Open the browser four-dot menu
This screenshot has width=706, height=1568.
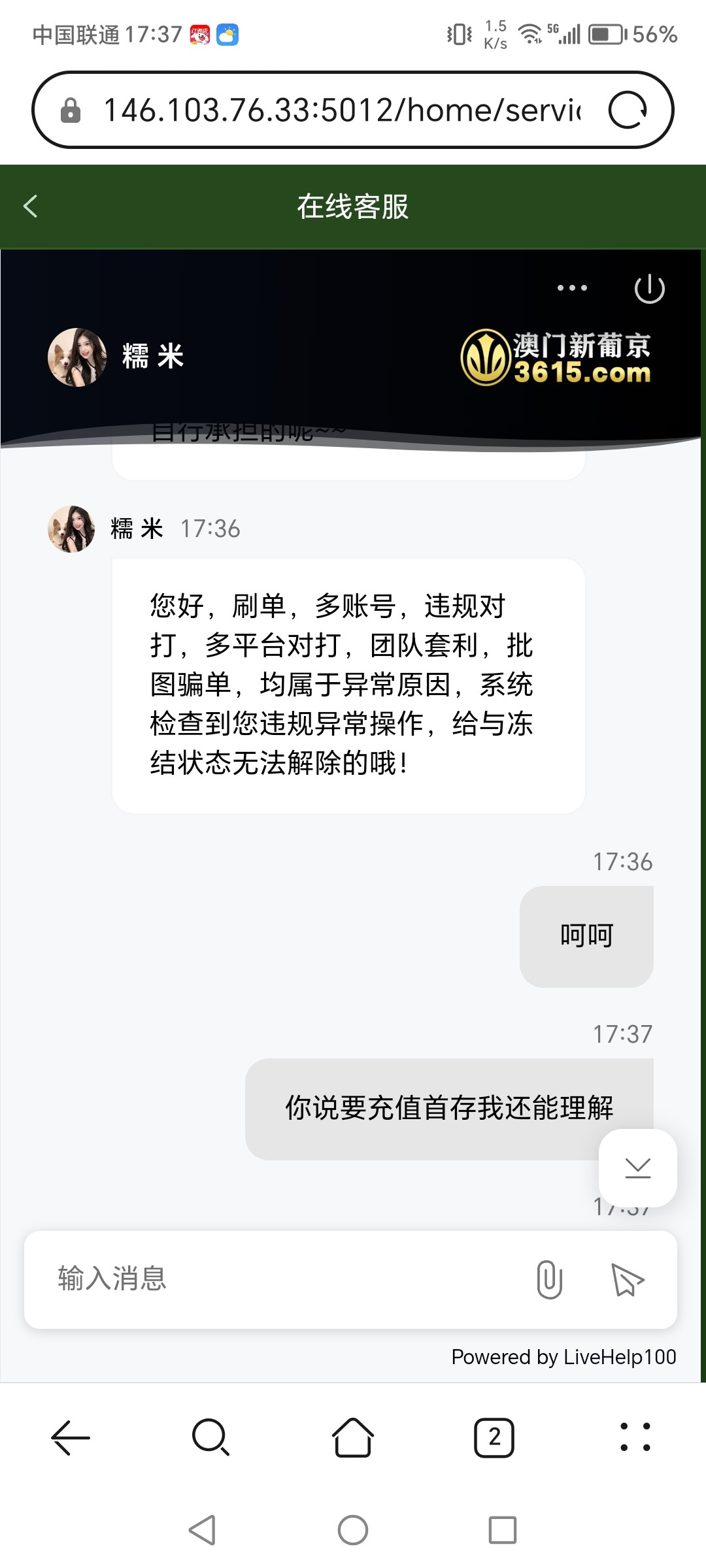pyautogui.click(x=635, y=1437)
